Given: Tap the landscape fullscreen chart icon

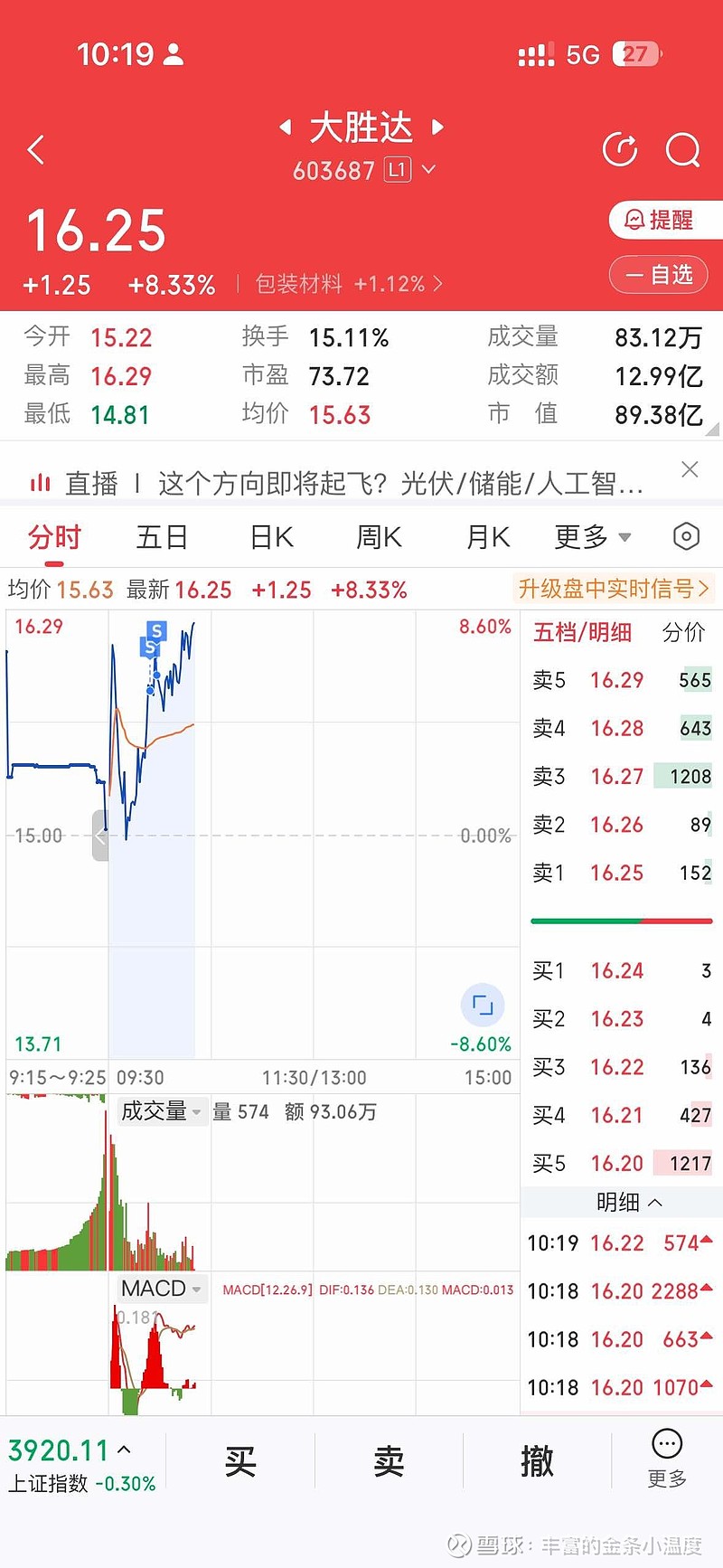Looking at the screenshot, I should coord(482,1004).
